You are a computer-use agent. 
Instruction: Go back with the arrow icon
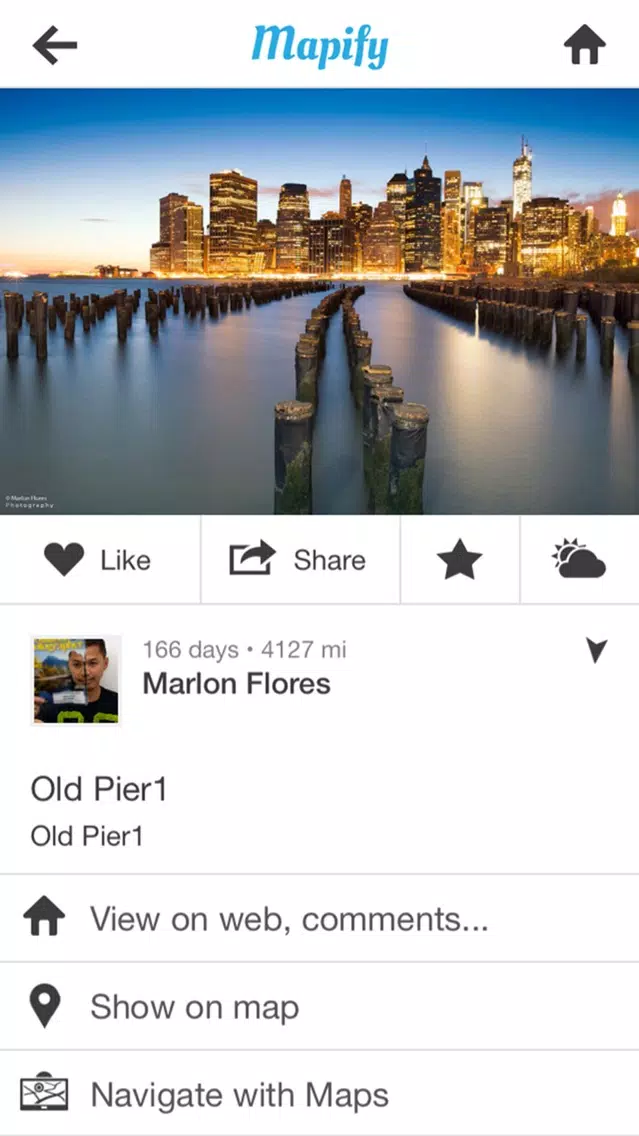54,45
